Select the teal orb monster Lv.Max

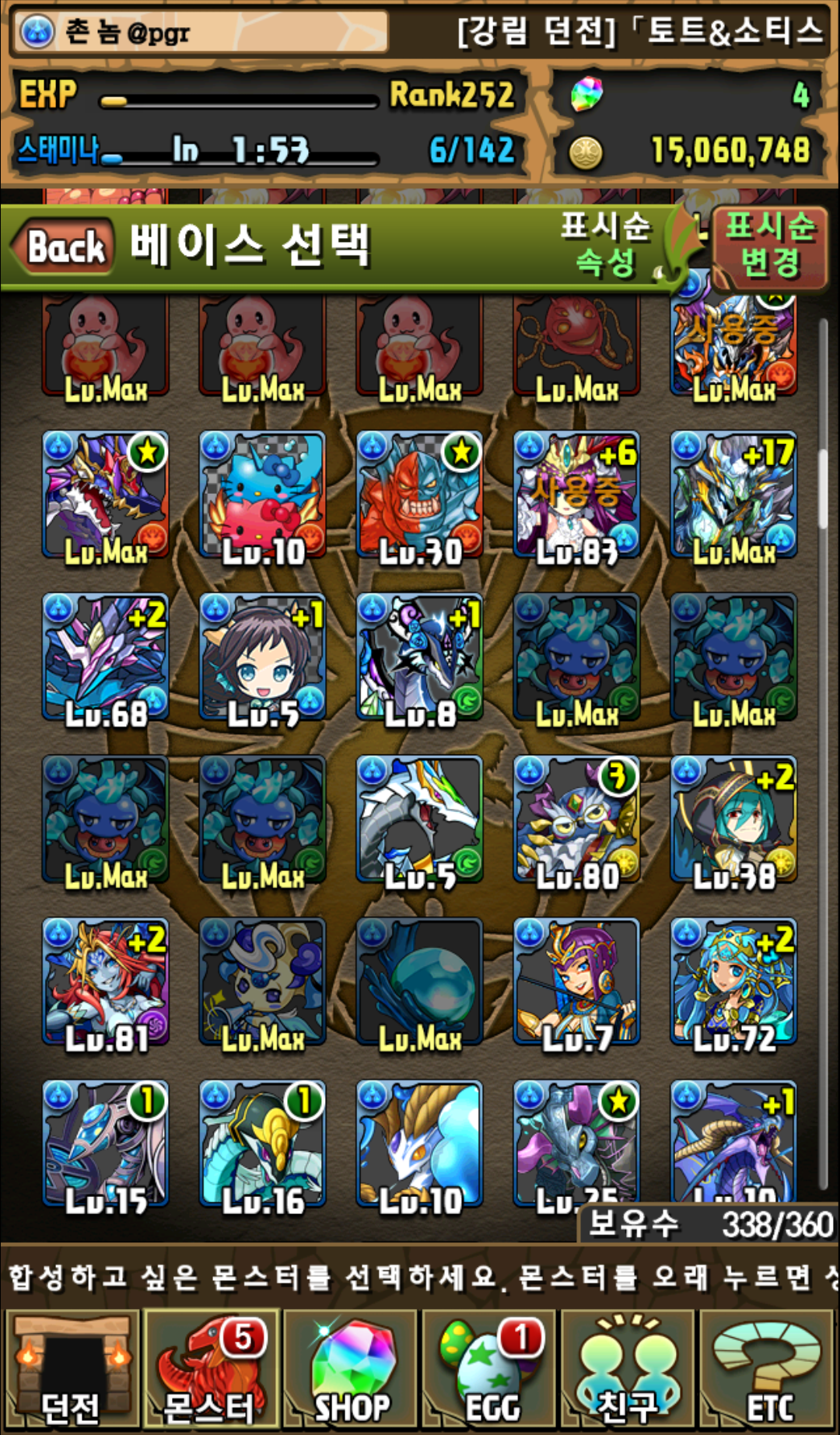point(420,982)
